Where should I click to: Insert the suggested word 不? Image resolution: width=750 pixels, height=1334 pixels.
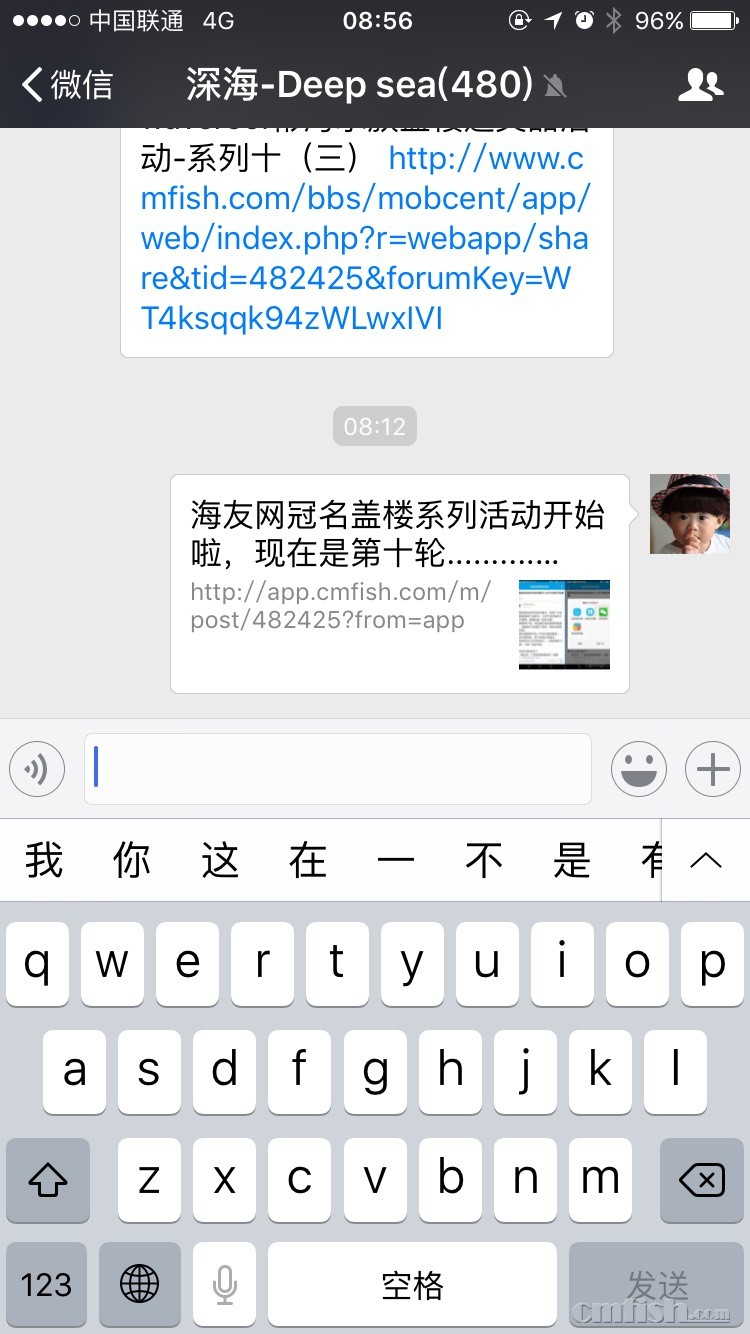click(x=484, y=860)
